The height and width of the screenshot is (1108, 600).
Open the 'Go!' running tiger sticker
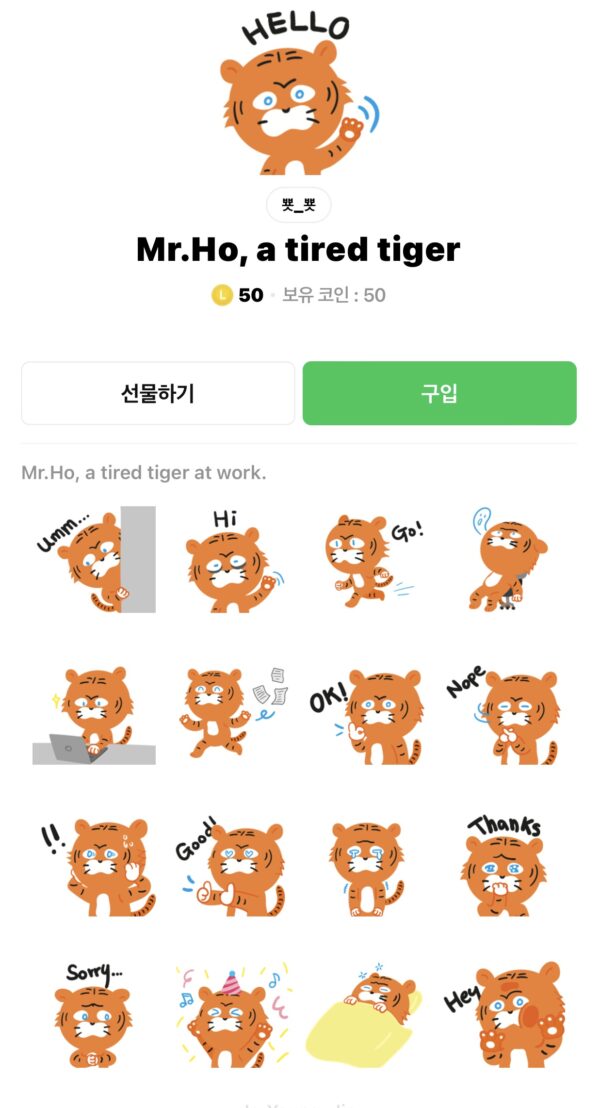(372, 561)
